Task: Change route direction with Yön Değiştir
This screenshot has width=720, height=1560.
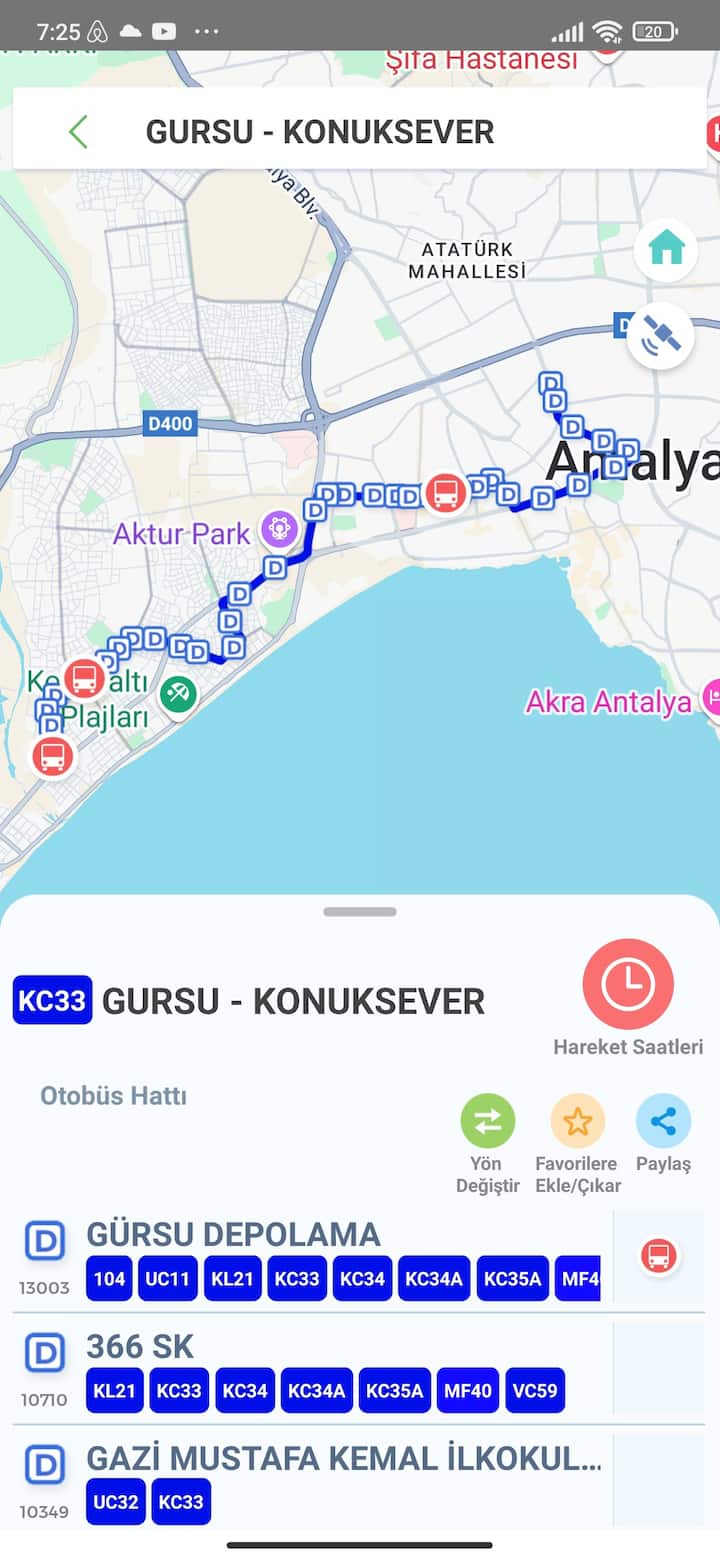Action: click(488, 1122)
